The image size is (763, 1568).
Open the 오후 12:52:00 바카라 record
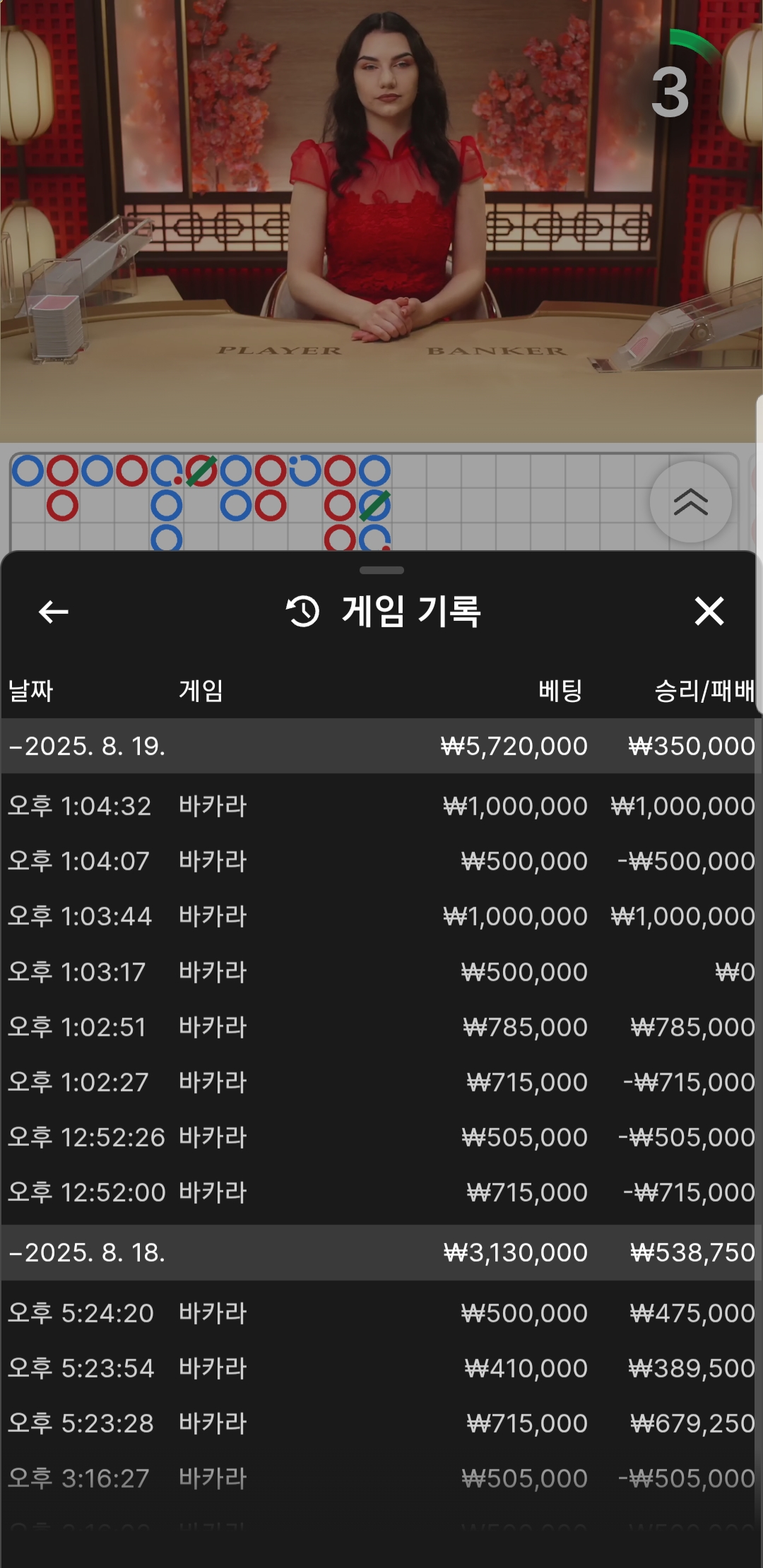point(381,1192)
